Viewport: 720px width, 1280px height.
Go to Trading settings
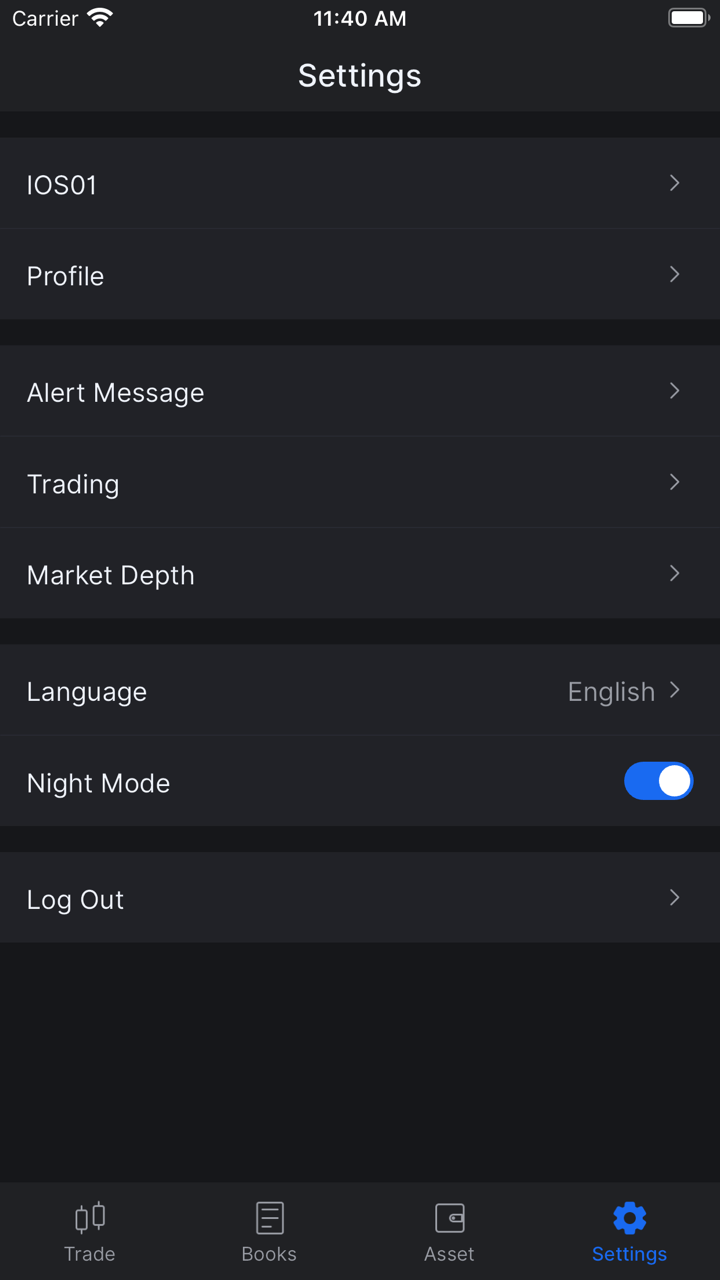[x=360, y=483]
